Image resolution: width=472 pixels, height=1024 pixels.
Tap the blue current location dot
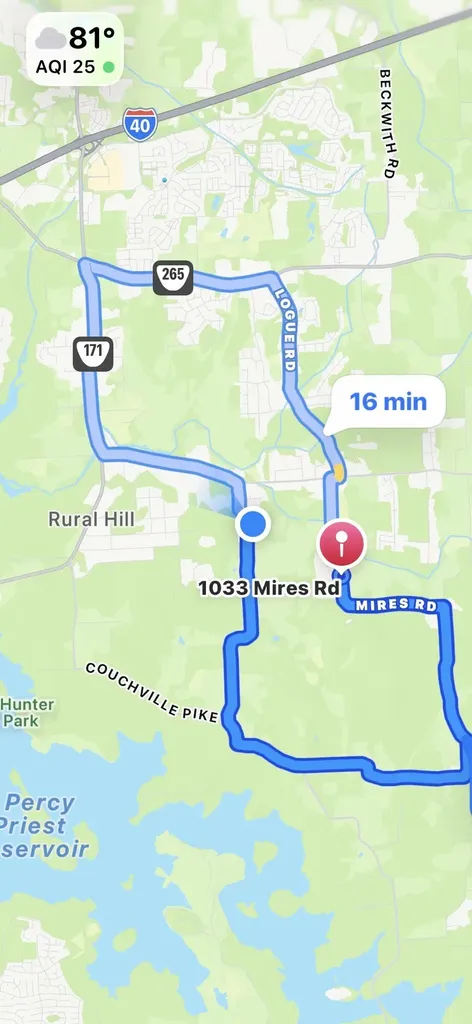coord(253,524)
